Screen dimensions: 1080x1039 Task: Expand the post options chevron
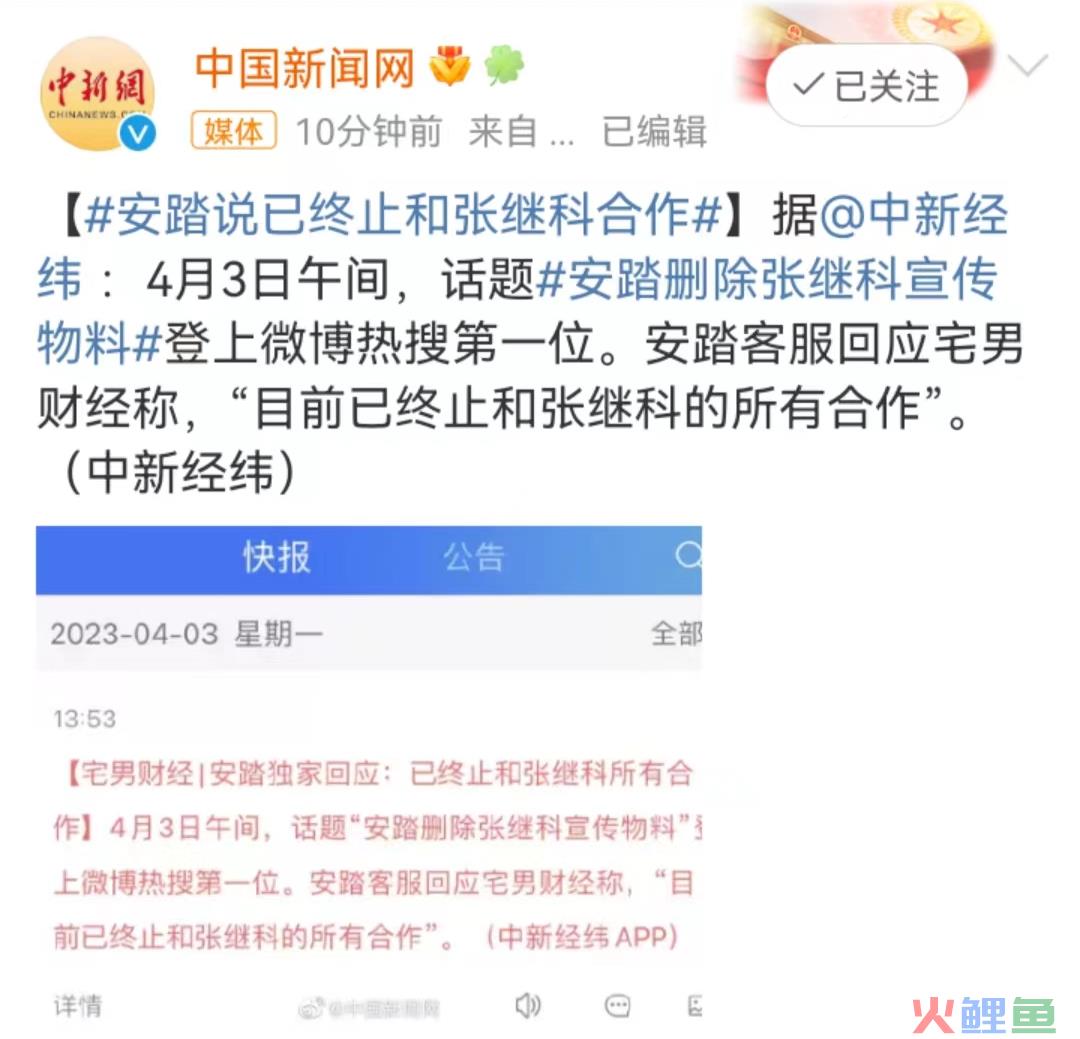pos(1026,67)
